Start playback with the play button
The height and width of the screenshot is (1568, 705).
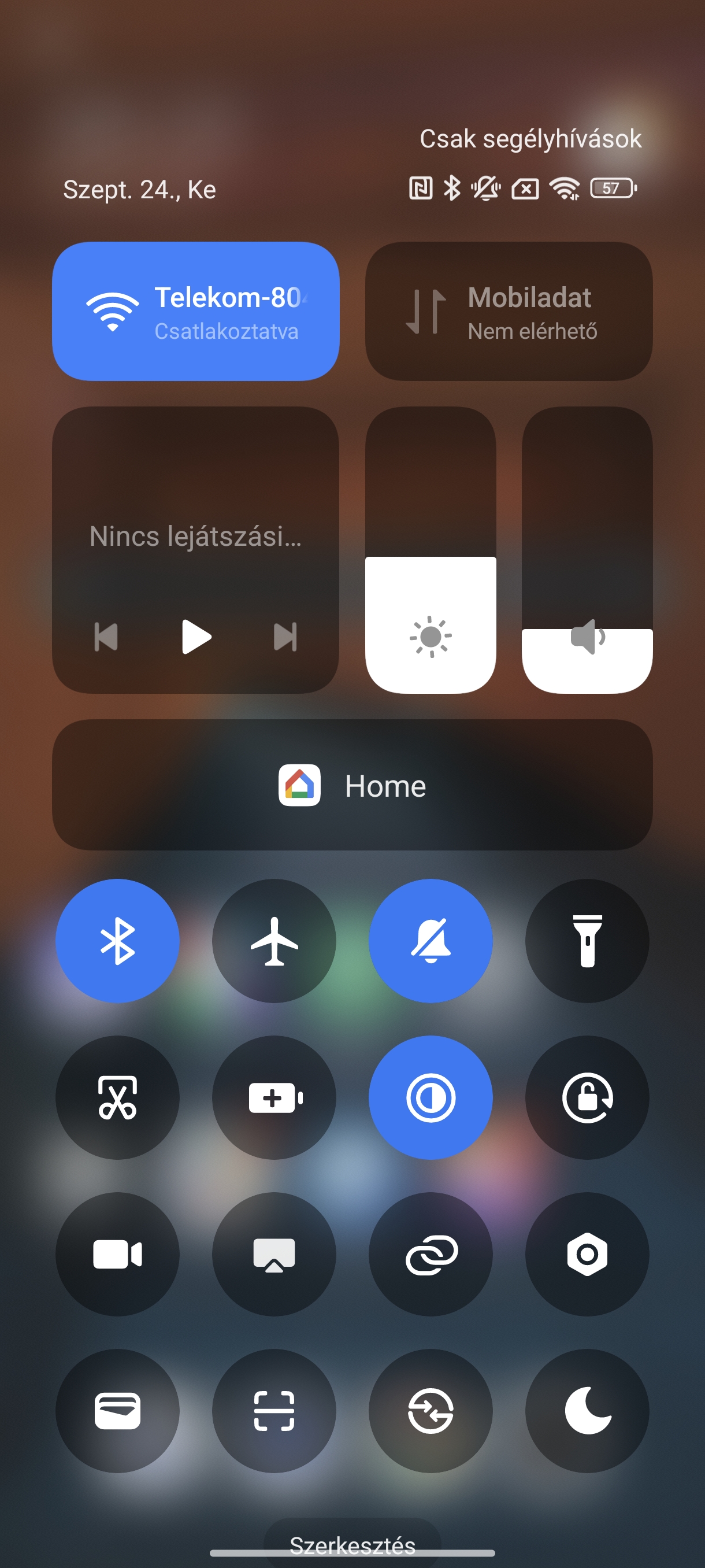(196, 637)
